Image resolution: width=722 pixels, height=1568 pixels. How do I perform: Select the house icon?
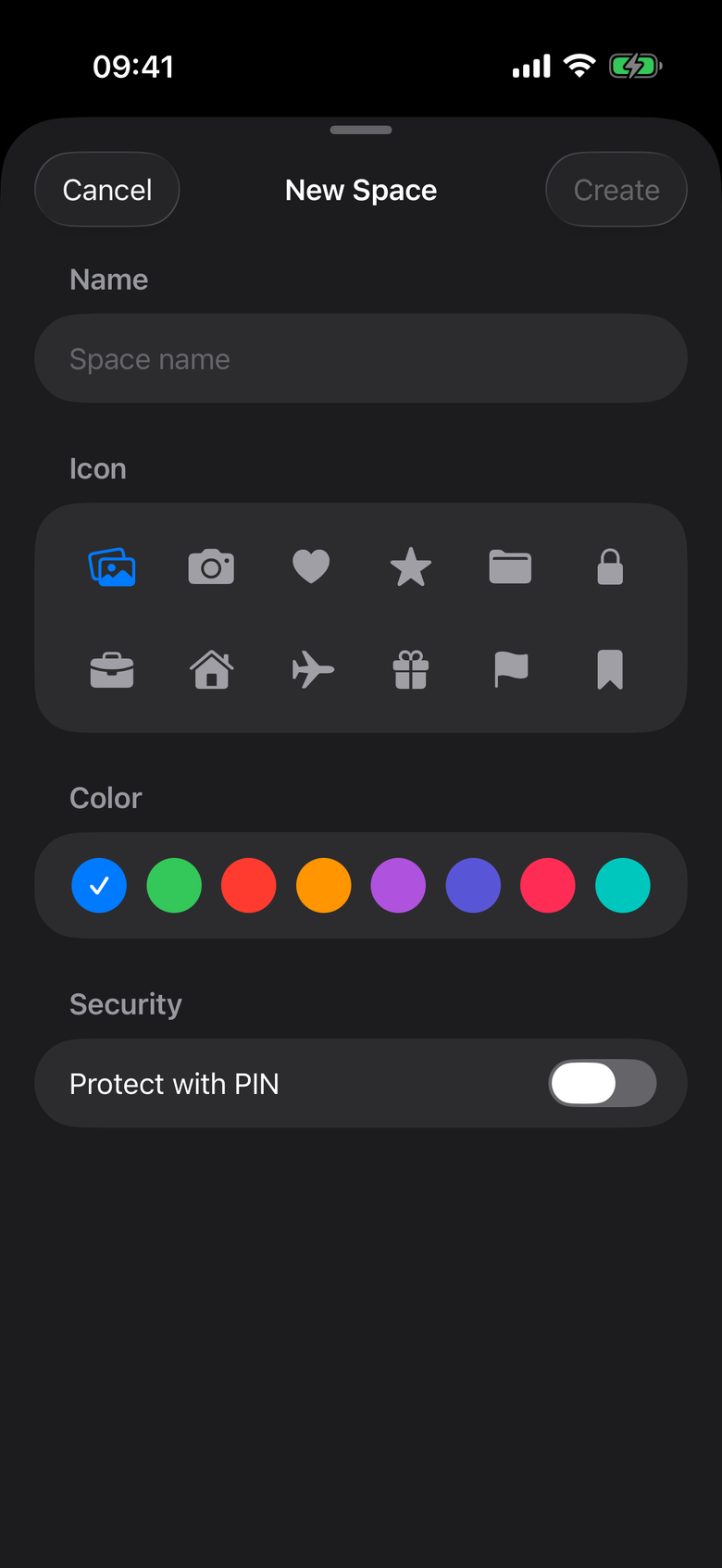point(211,669)
